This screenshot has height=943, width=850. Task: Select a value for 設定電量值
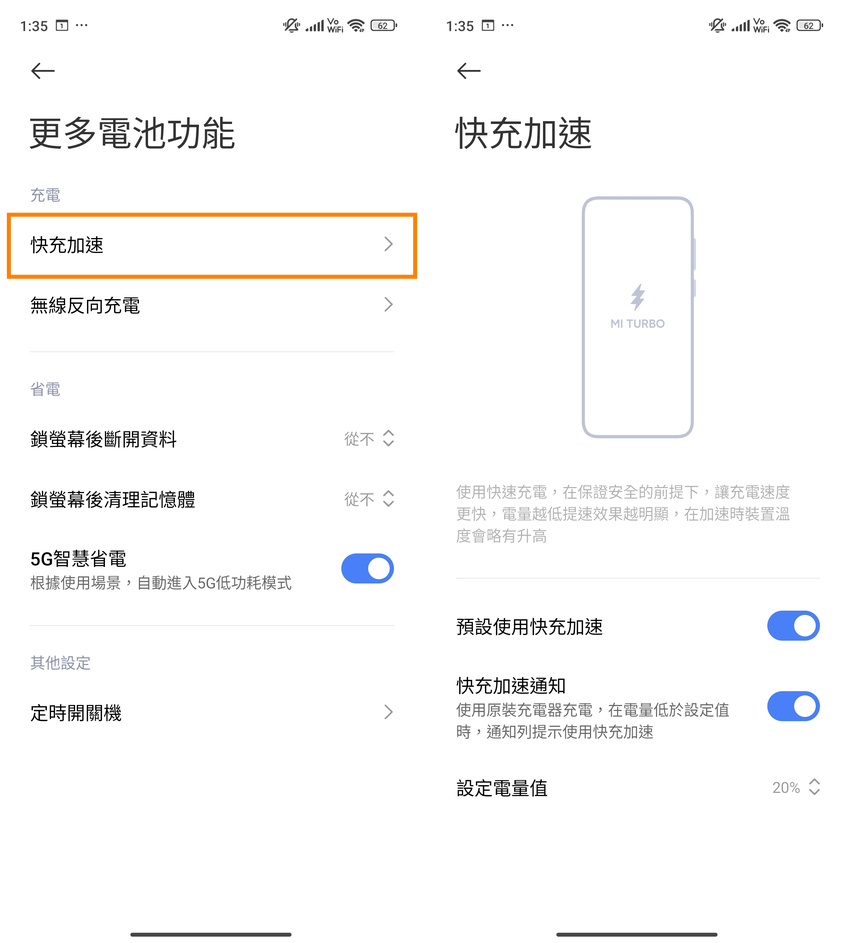[795, 788]
